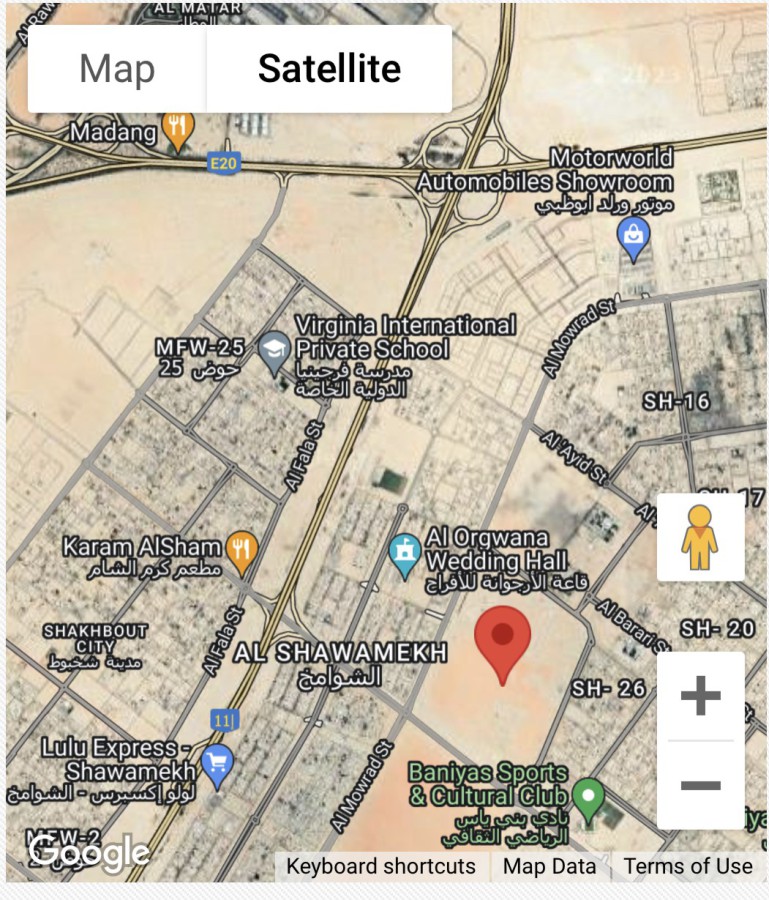The width and height of the screenshot is (769, 900).
Task: Select Al Orgwana Wedding Hall marker
Action: click(404, 555)
